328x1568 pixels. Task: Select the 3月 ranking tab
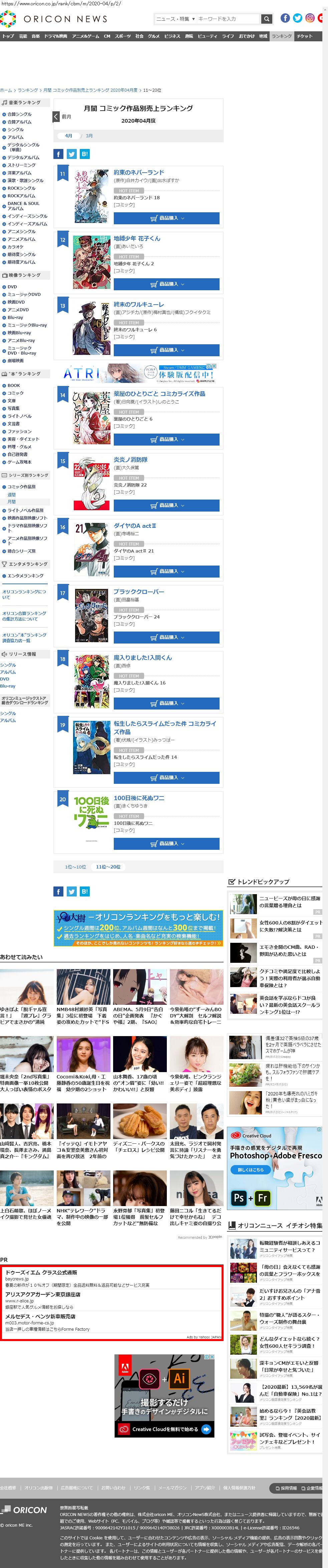click(x=89, y=136)
